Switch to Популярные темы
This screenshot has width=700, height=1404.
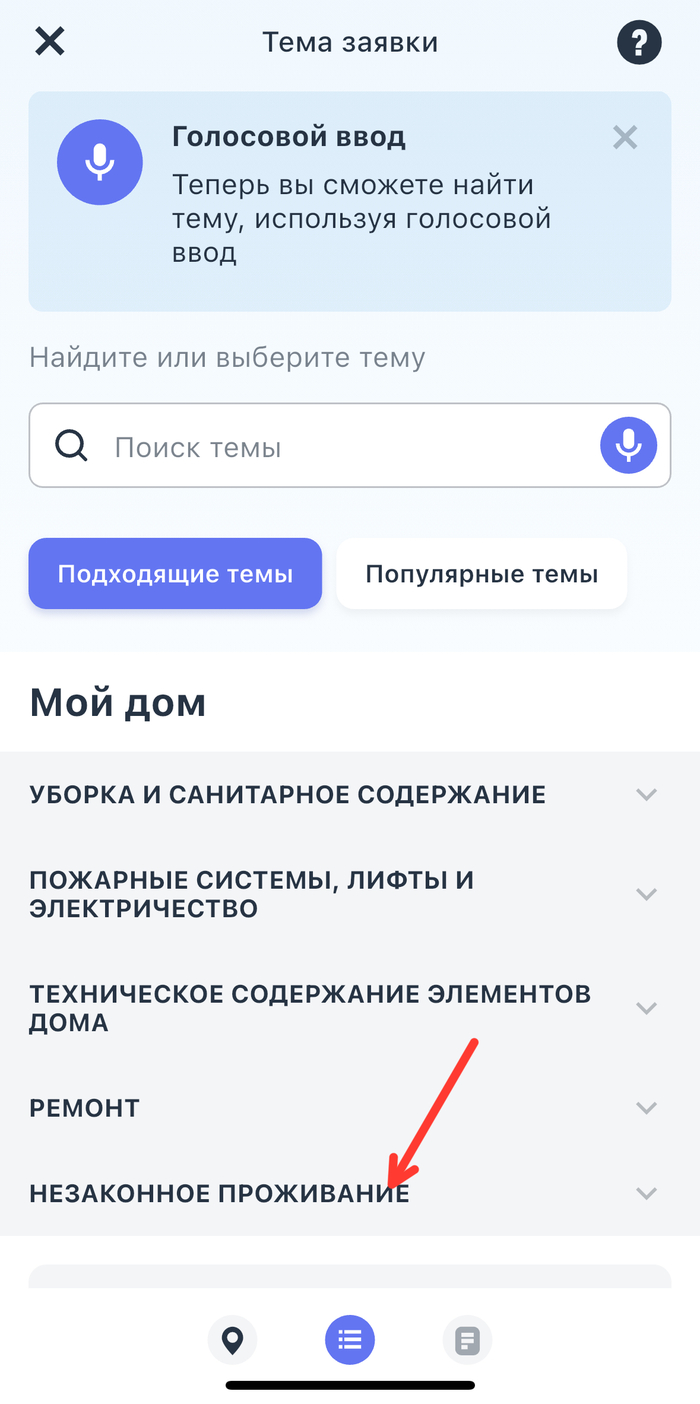pyautogui.click(x=481, y=574)
